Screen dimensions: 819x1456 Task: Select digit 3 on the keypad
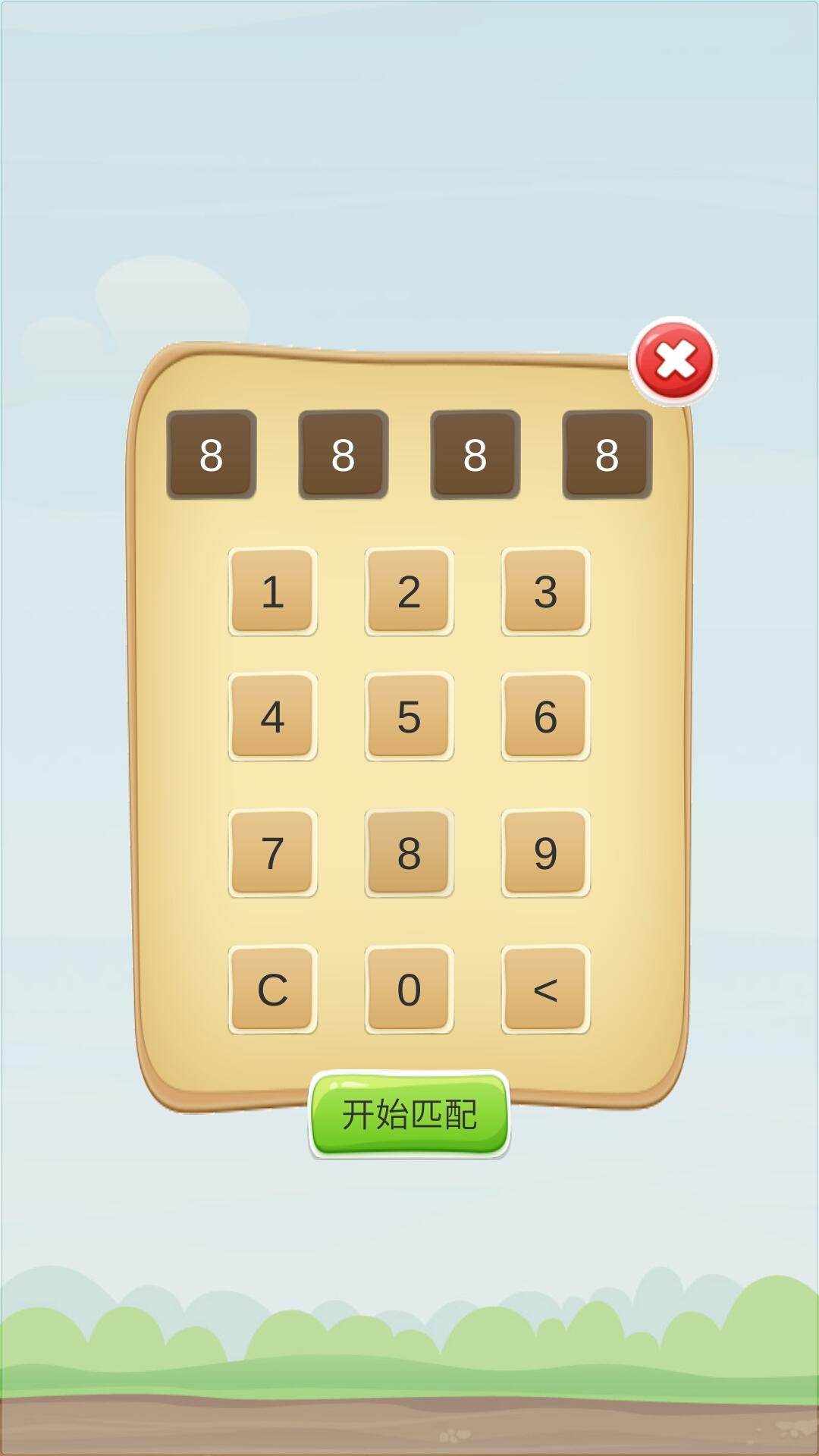546,591
